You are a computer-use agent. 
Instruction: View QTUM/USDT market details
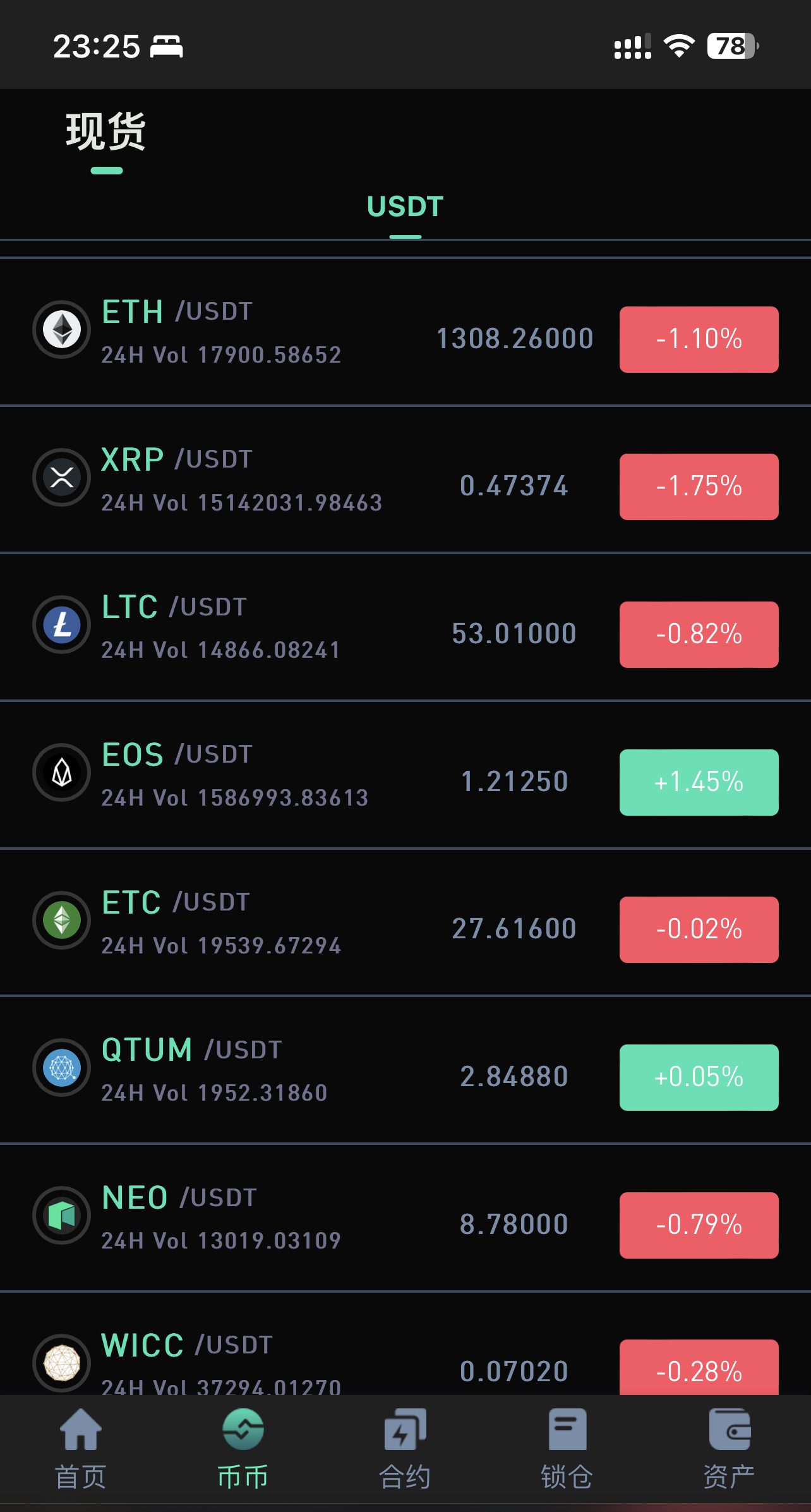(404, 1071)
